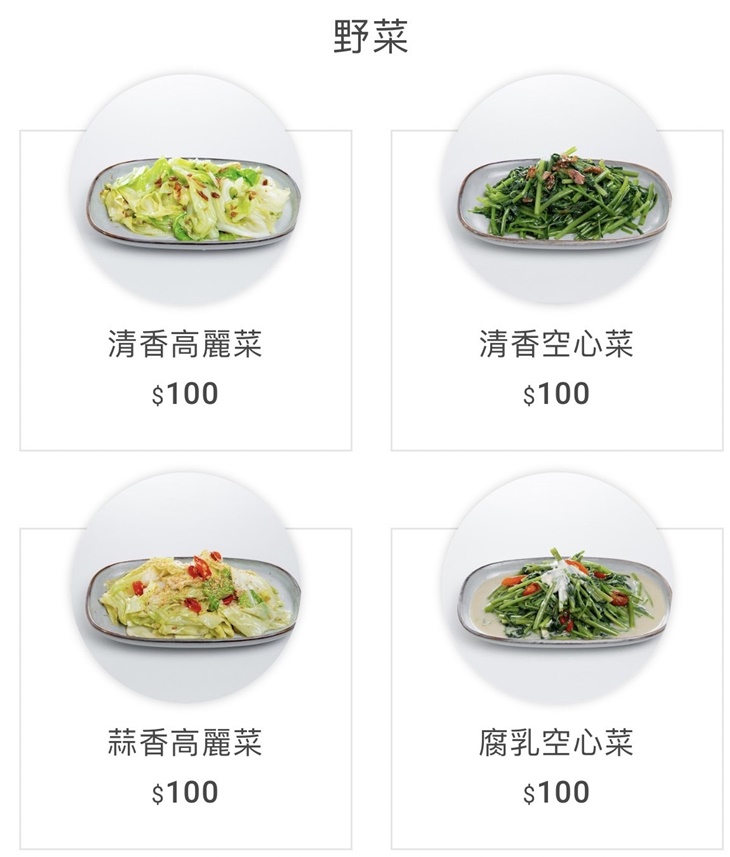Viewport: 730px width, 857px height.
Task: Select the 清香空心菜 dish card
Action: [556, 290]
